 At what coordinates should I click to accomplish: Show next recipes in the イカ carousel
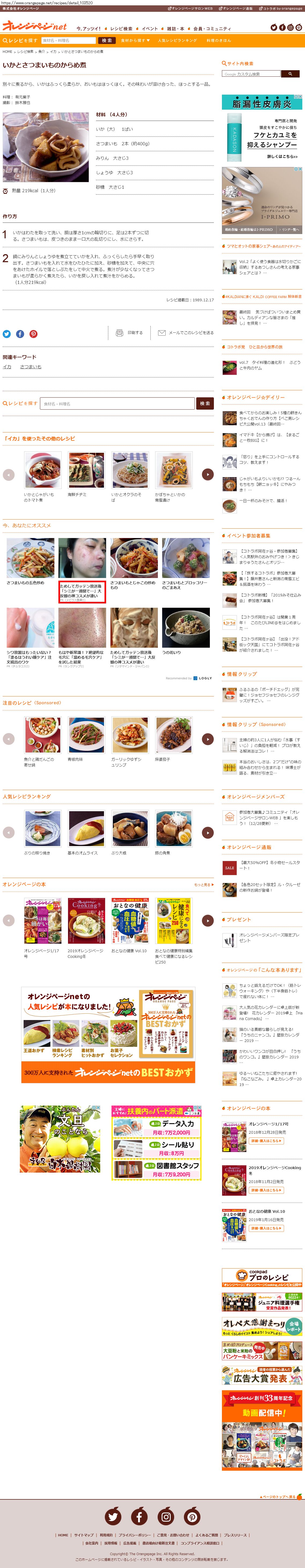coord(208,474)
